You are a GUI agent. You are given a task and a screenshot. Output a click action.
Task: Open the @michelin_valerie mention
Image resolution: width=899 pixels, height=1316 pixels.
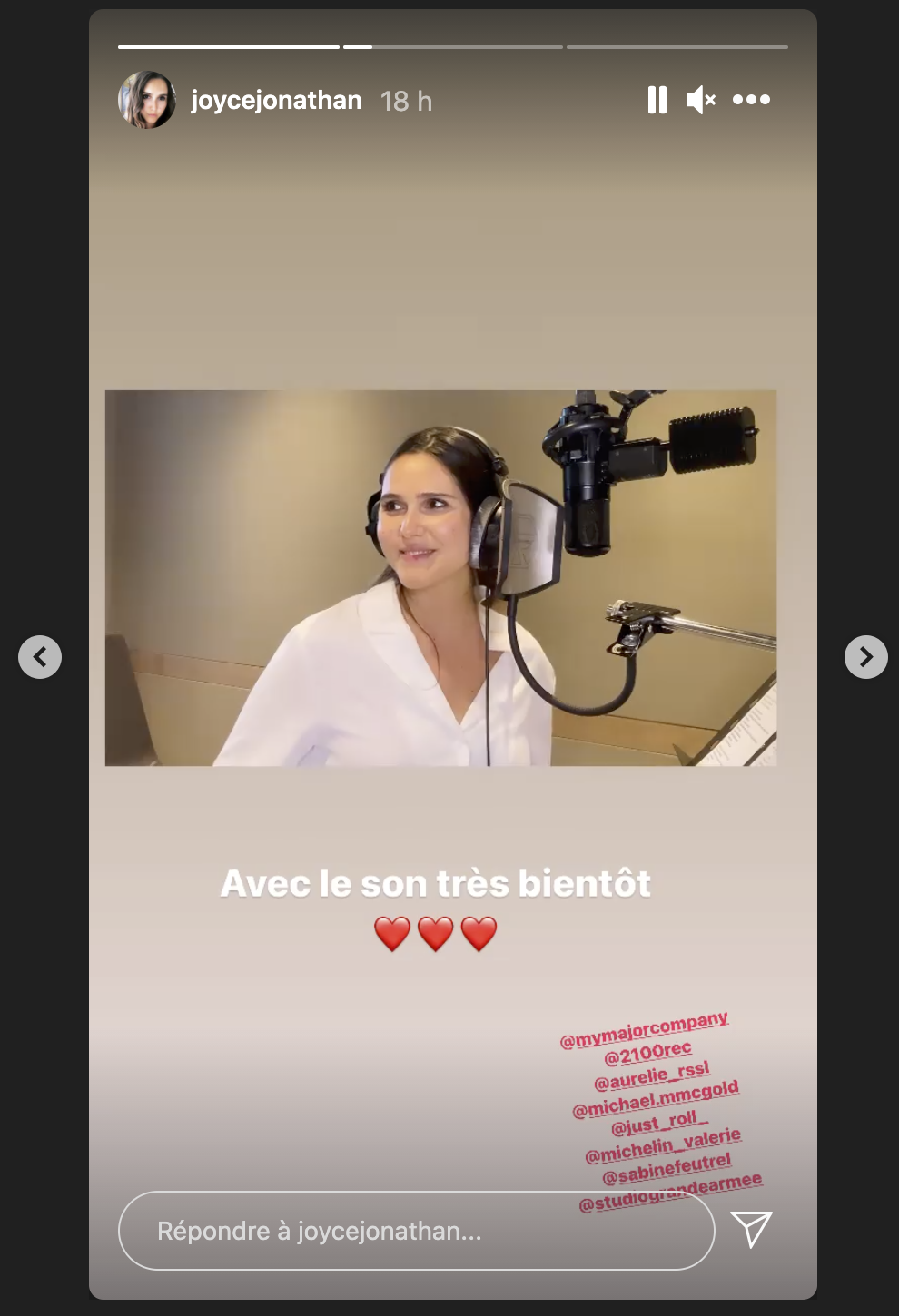[663, 1146]
